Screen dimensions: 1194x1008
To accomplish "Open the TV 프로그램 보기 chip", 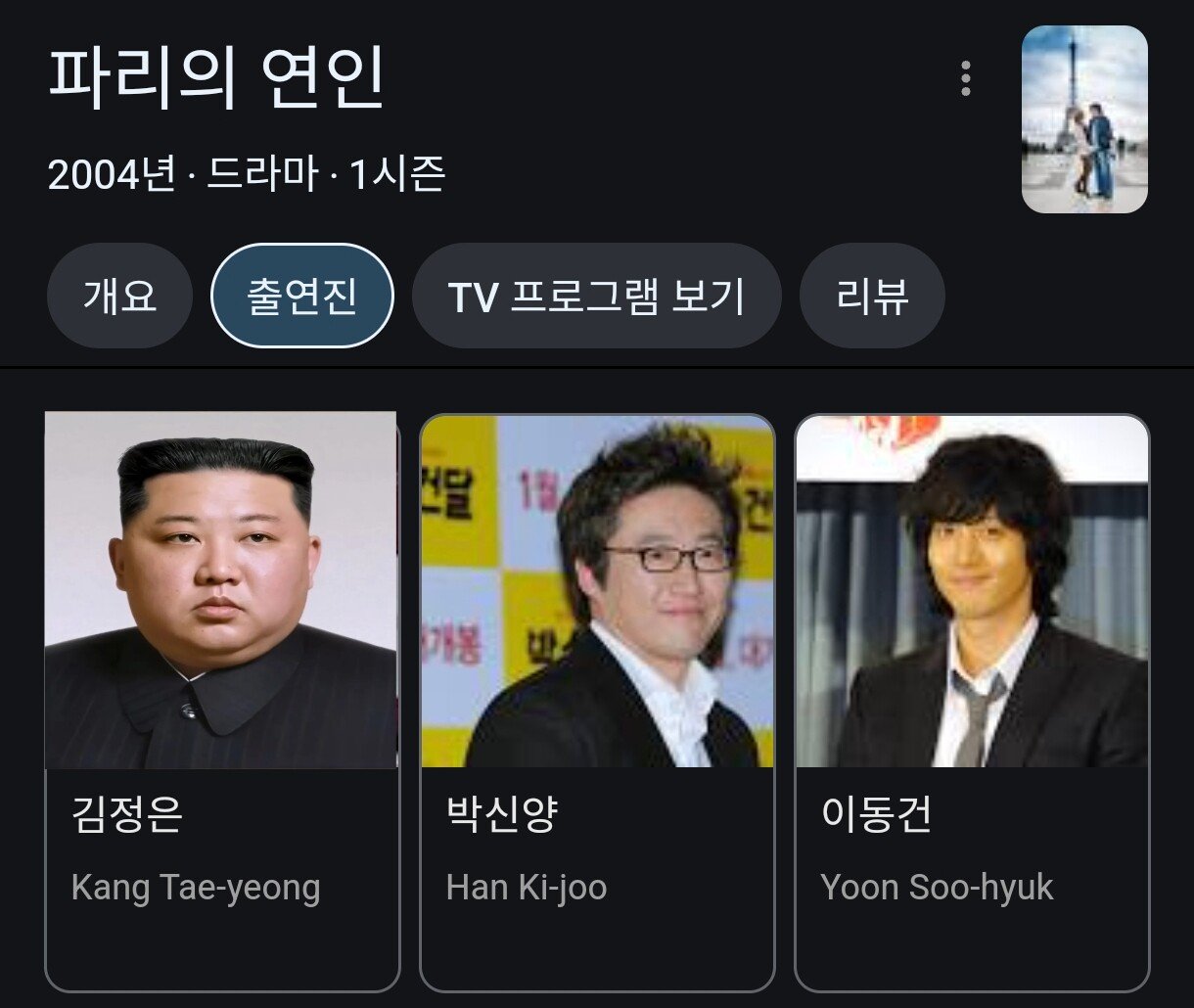I will (x=596, y=296).
